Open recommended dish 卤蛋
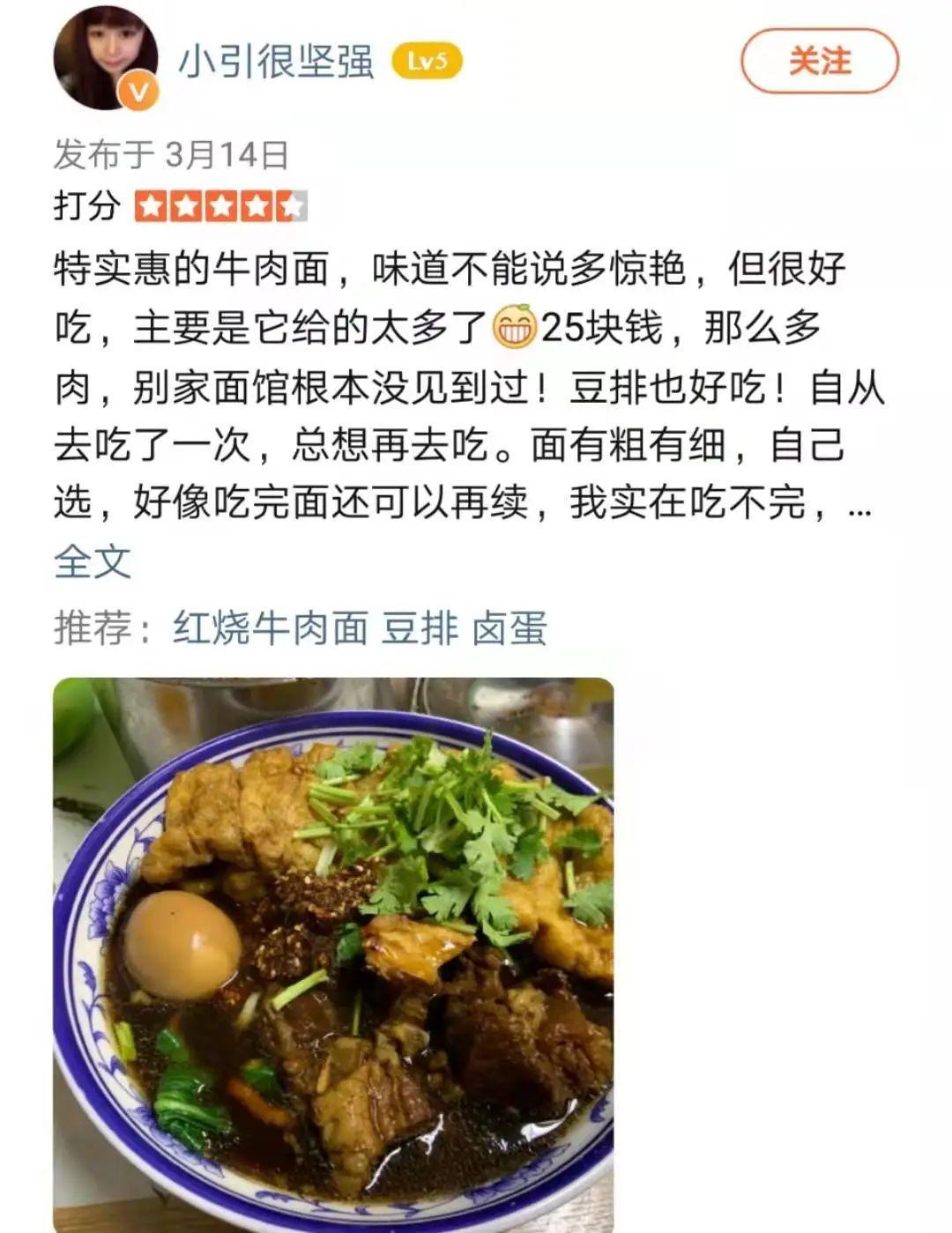Screen dimensions: 952x1233 [509, 628]
